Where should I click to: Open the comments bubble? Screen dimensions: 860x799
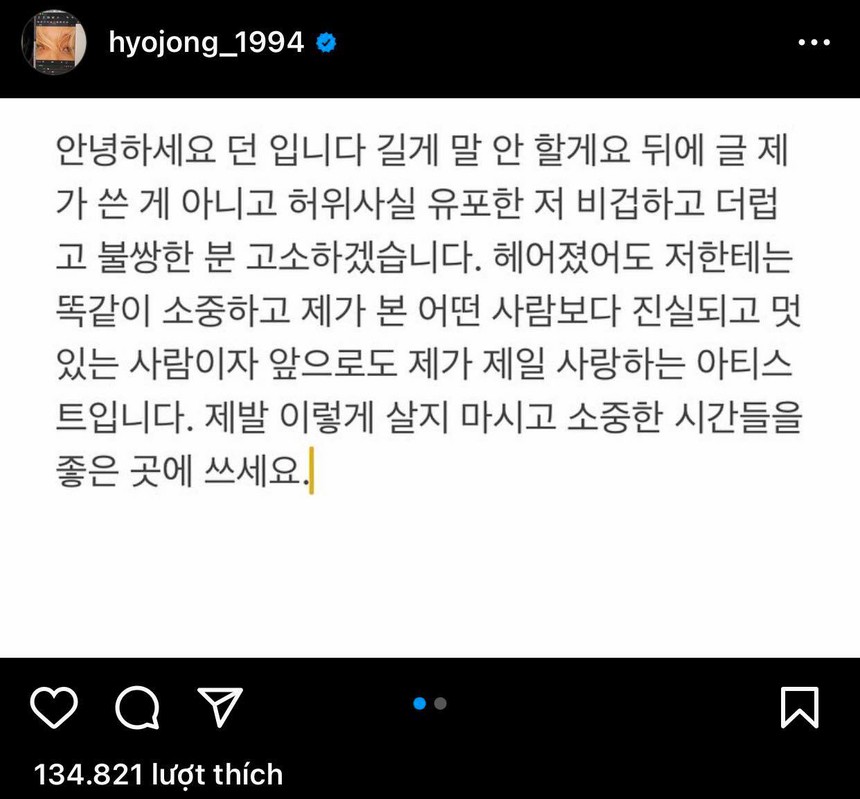click(137, 708)
